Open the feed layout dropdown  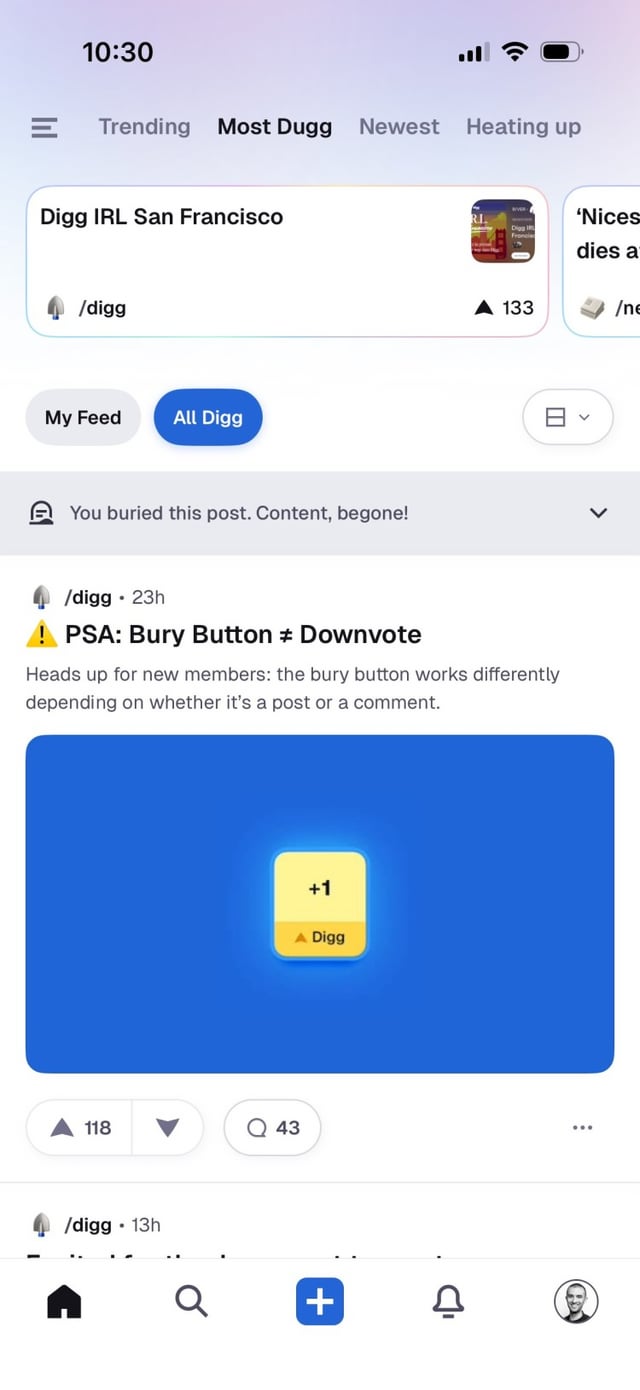pos(568,417)
